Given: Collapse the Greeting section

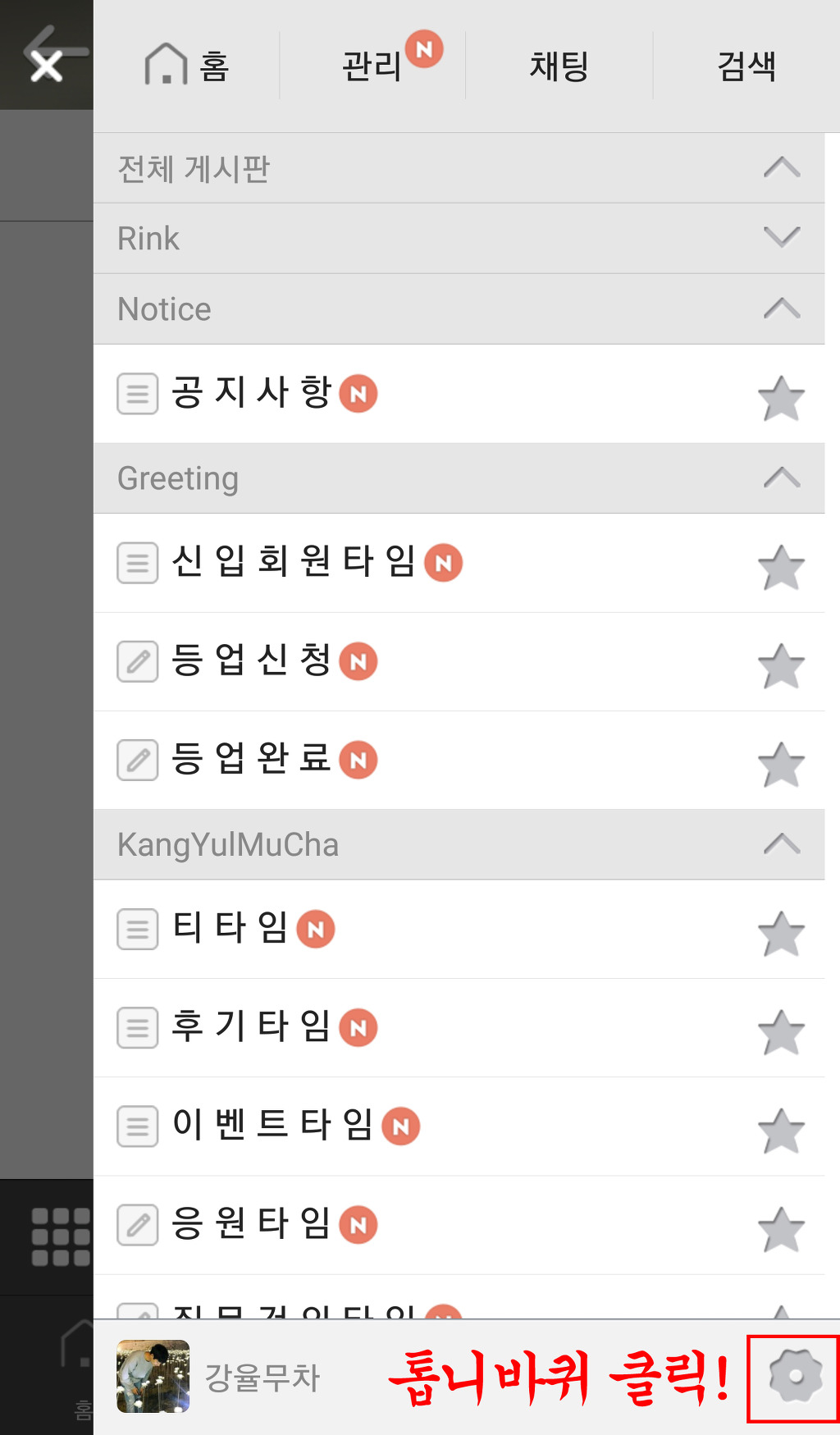Looking at the screenshot, I should click(x=782, y=478).
